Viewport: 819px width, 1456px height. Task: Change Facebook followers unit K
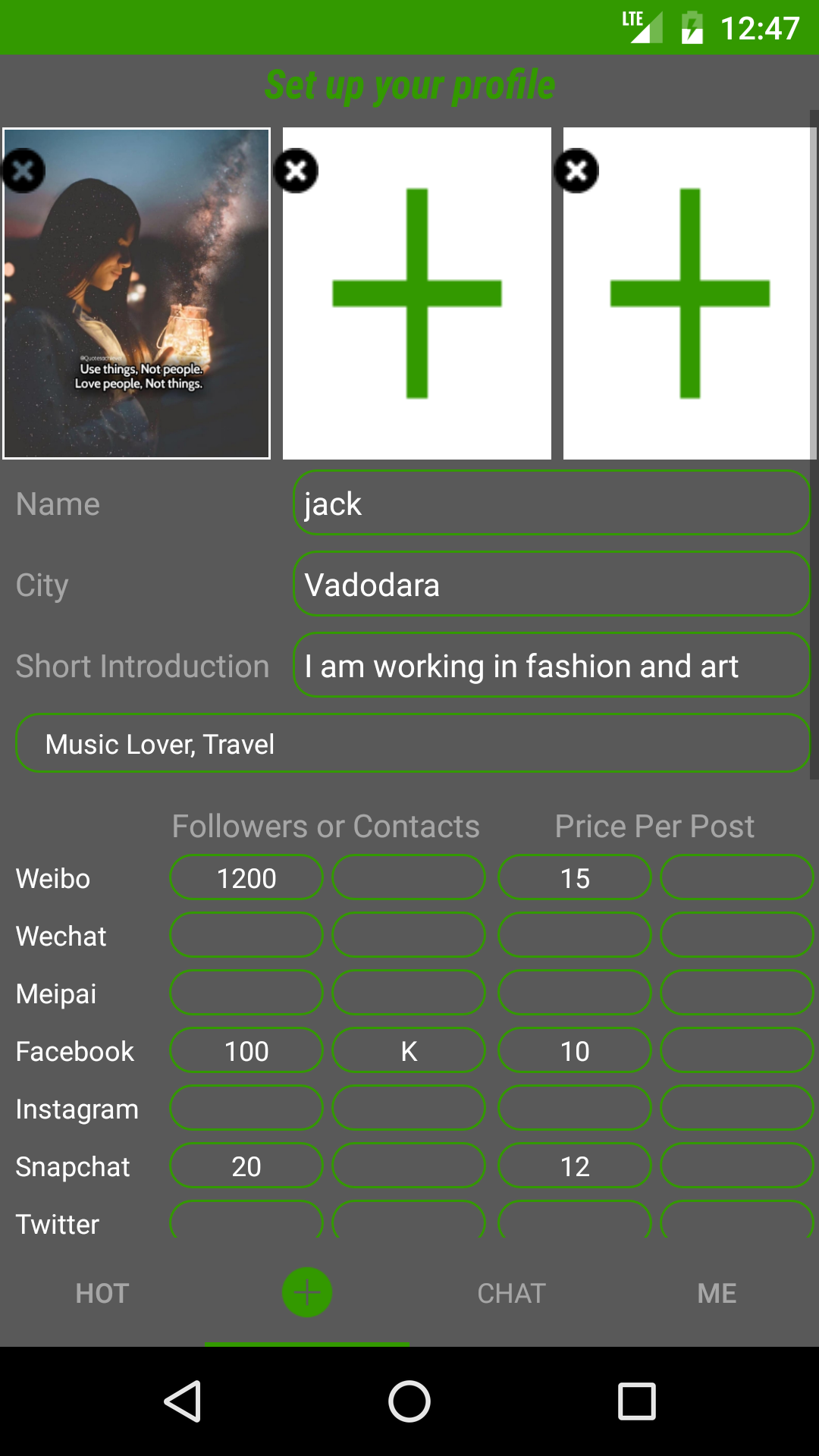(409, 1051)
